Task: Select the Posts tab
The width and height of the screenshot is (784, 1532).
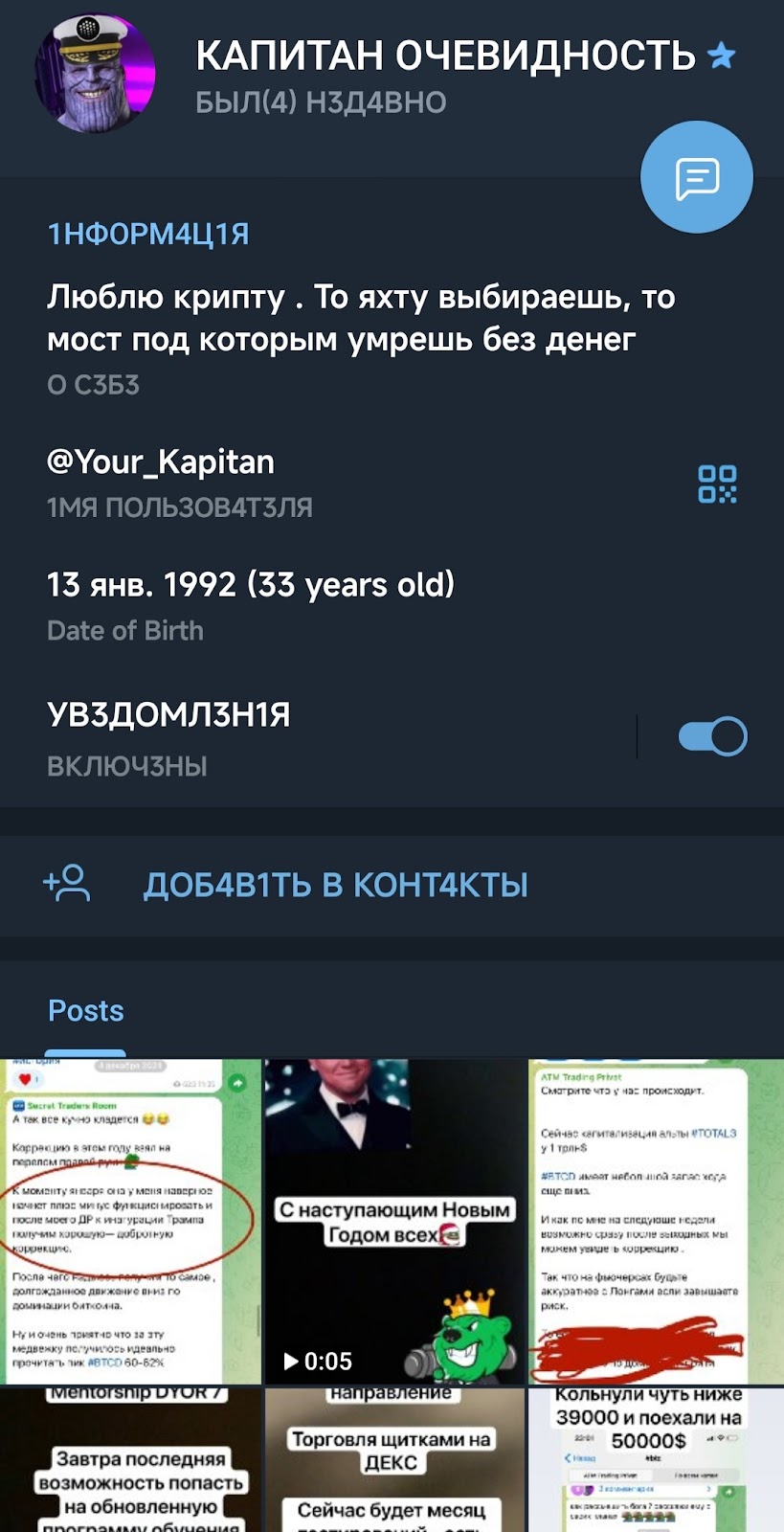Action: (x=86, y=1011)
